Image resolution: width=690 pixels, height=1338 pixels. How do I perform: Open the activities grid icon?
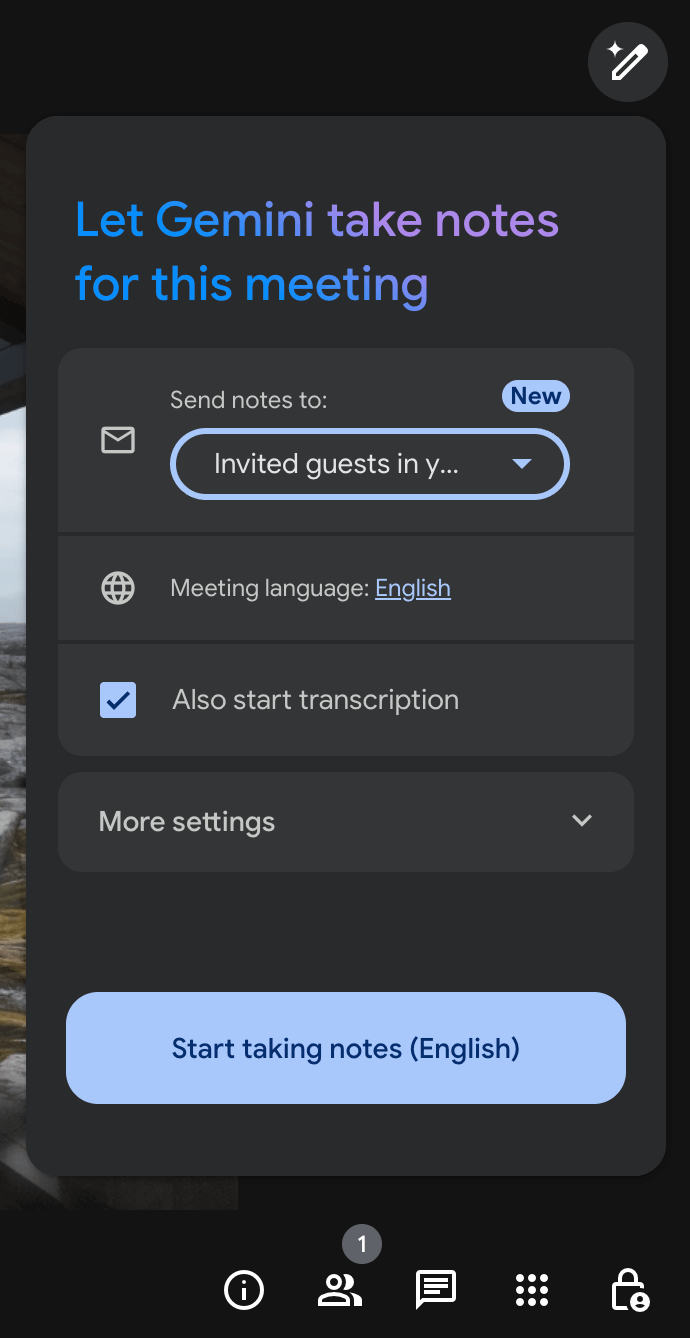532,1290
